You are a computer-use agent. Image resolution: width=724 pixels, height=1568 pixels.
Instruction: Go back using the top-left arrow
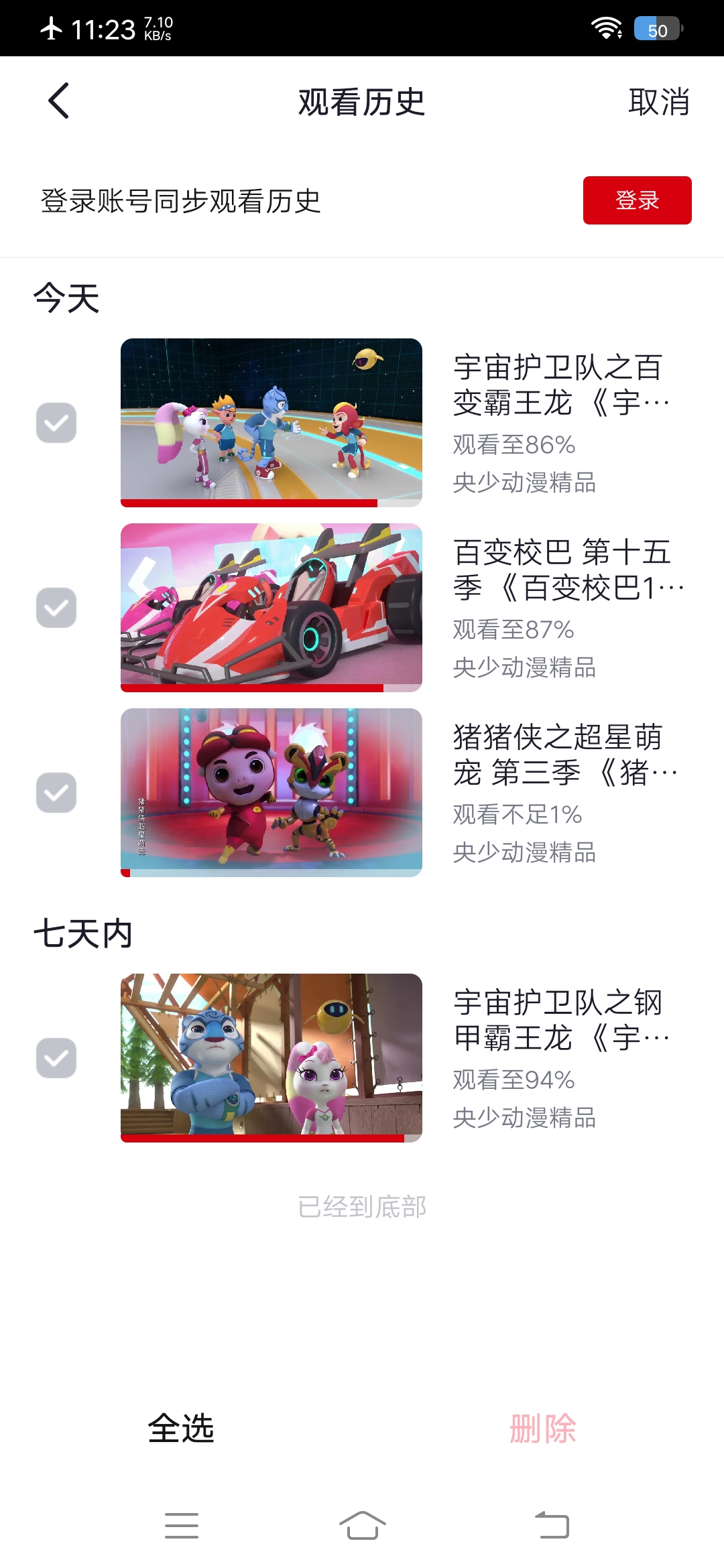pyautogui.click(x=59, y=101)
